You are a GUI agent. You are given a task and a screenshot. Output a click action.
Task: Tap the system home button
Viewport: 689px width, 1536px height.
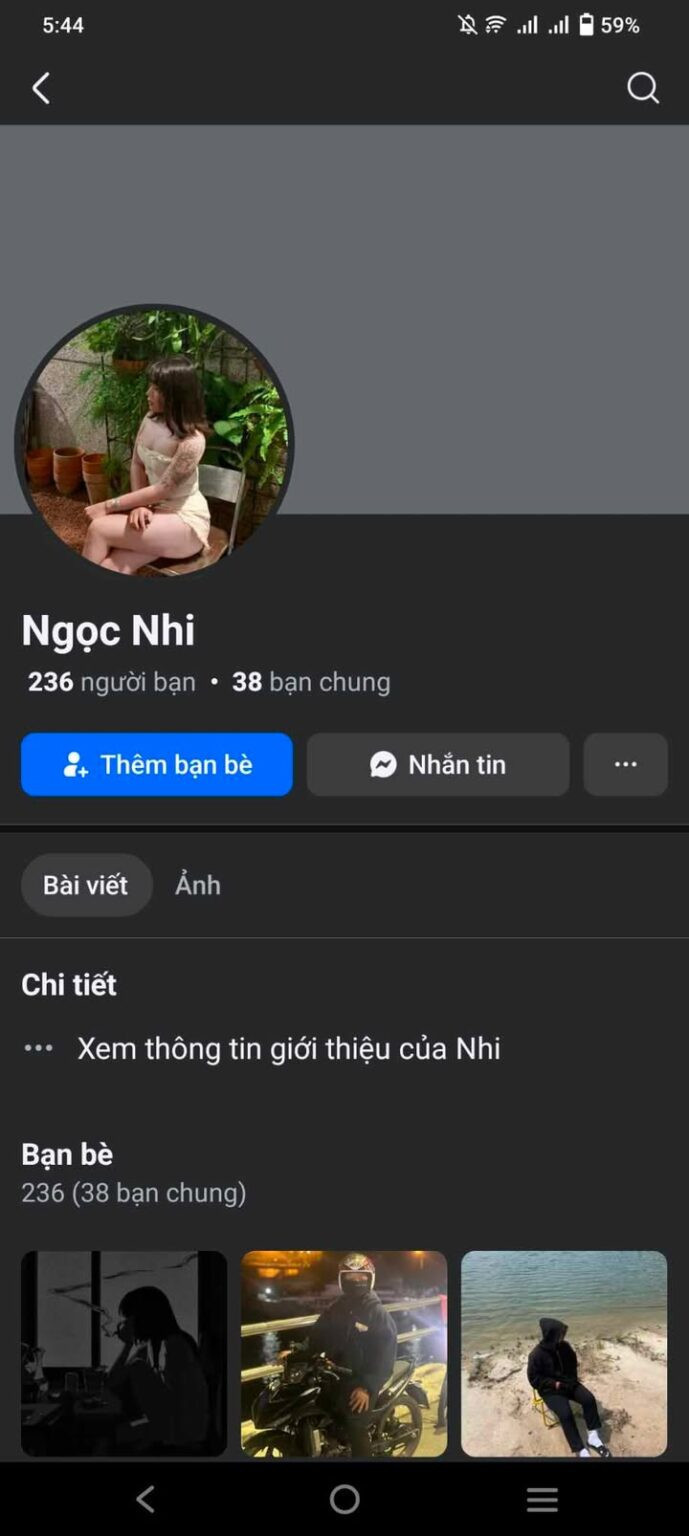tap(344, 1499)
